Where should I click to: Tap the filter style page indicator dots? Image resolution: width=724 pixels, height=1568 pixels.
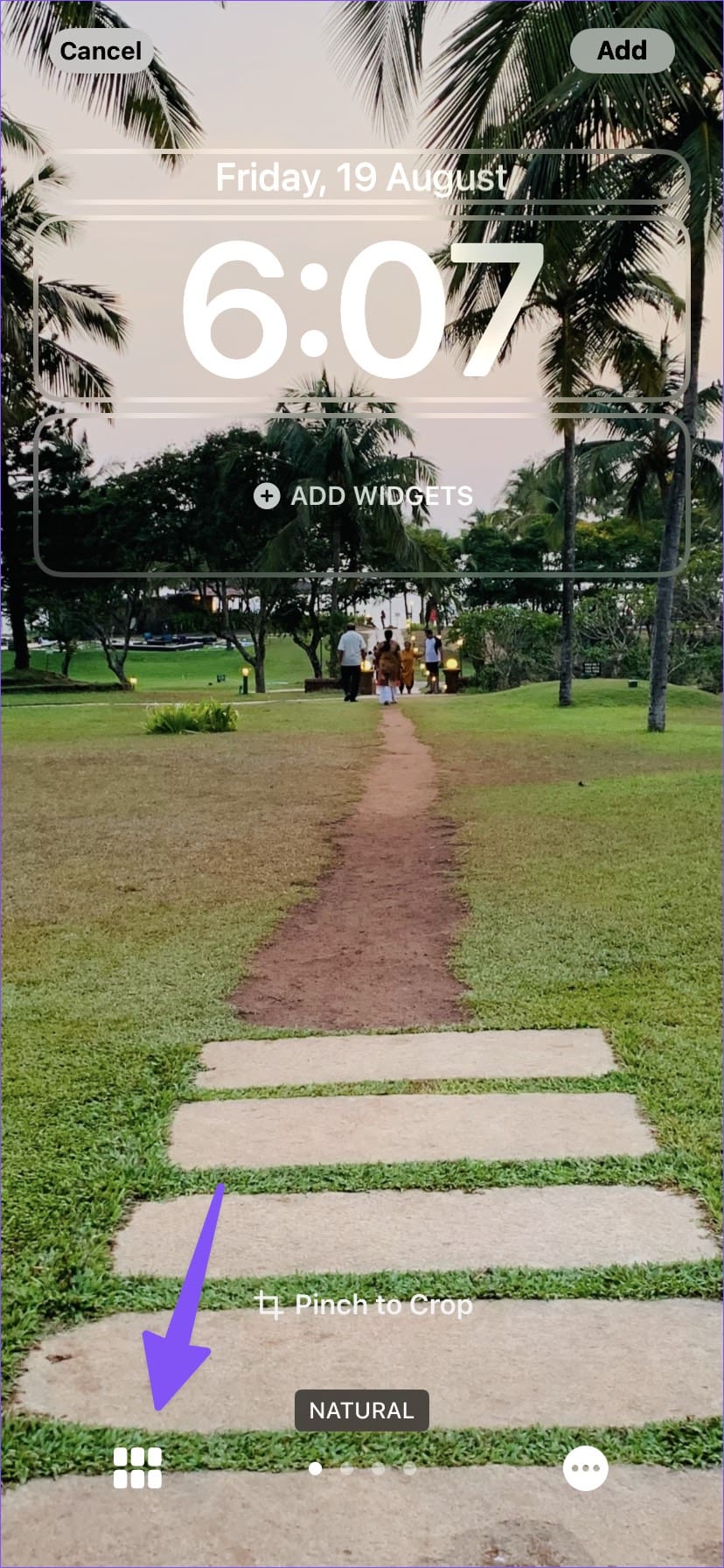[362, 1469]
